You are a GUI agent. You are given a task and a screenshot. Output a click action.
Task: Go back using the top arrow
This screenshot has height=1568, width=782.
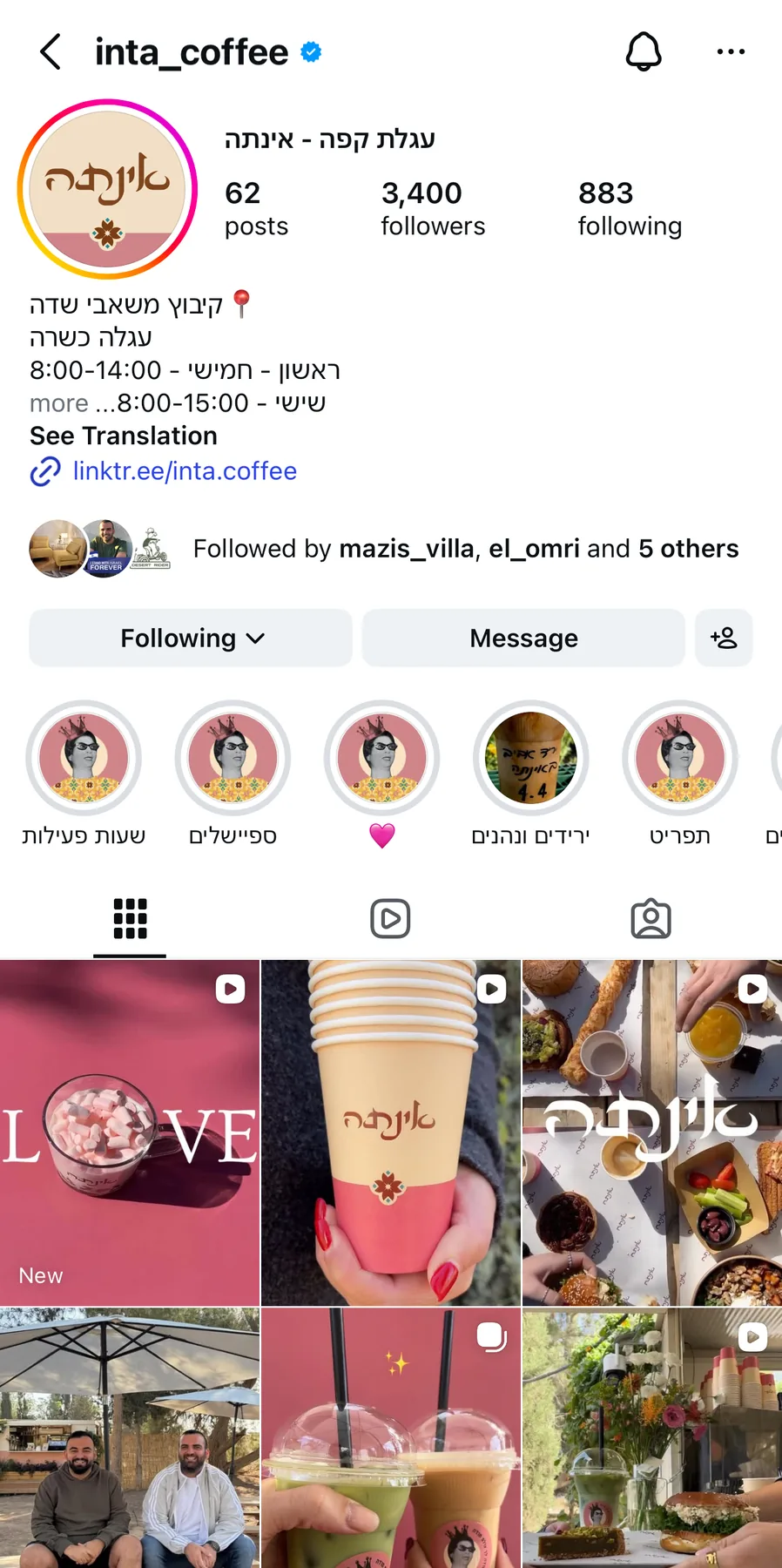click(x=51, y=52)
